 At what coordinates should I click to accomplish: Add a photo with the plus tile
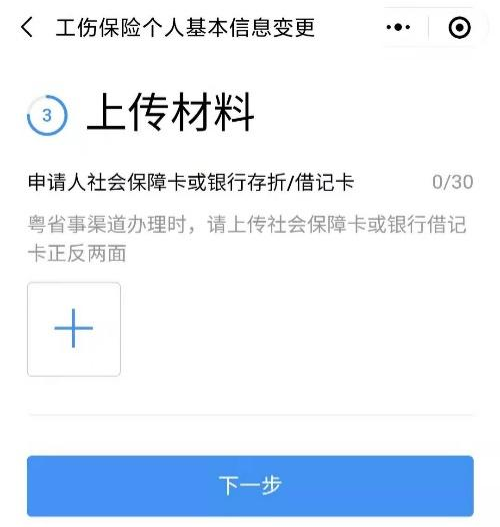click(74, 329)
